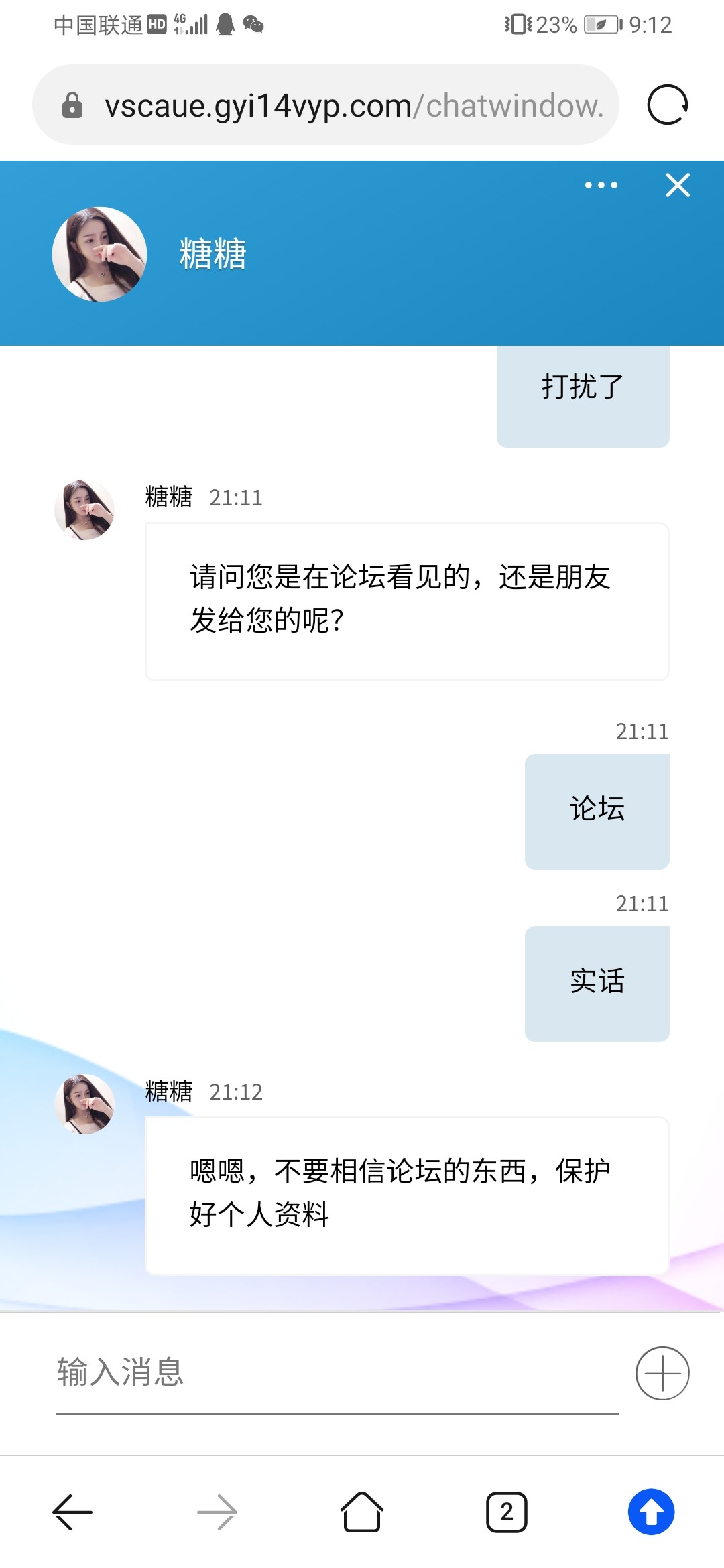This screenshot has height=1568, width=724.
Task: Go back with the browser back arrow
Action: [x=72, y=1512]
